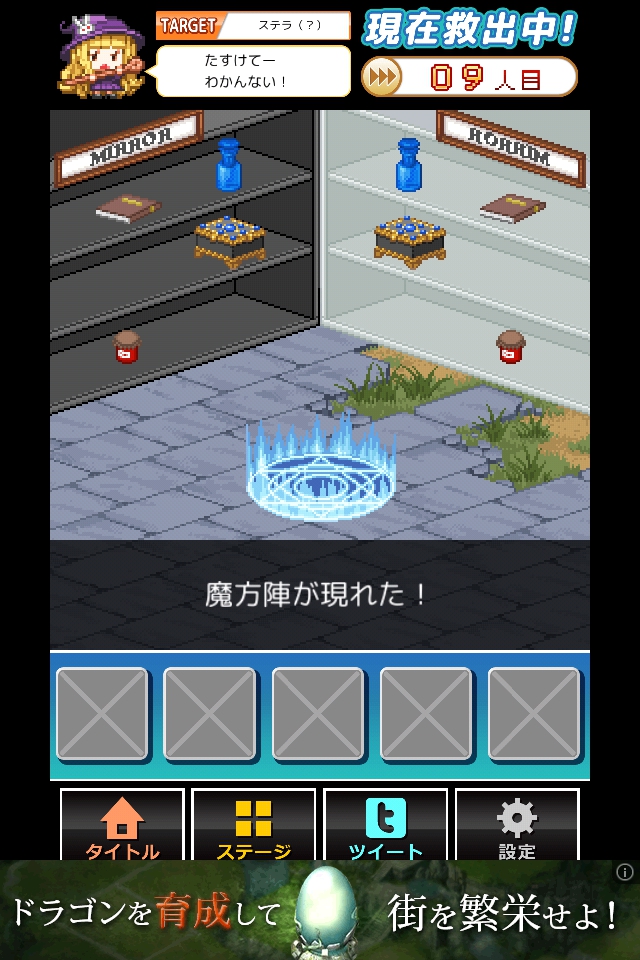Inspect the blue bottle on the dark shelf
This screenshot has height=960, width=640.
(x=230, y=166)
